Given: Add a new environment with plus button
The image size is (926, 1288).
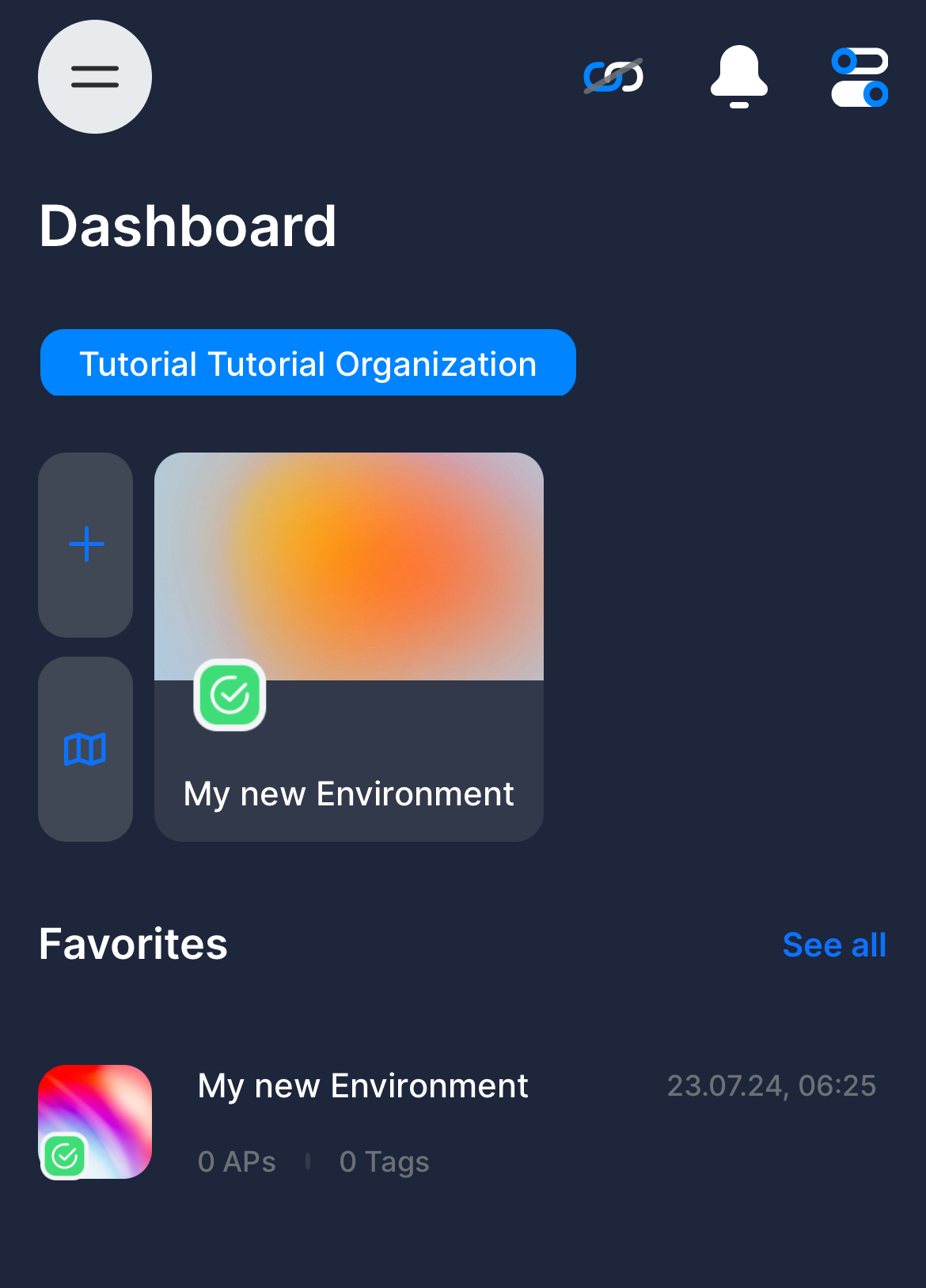Looking at the screenshot, I should (x=85, y=544).
